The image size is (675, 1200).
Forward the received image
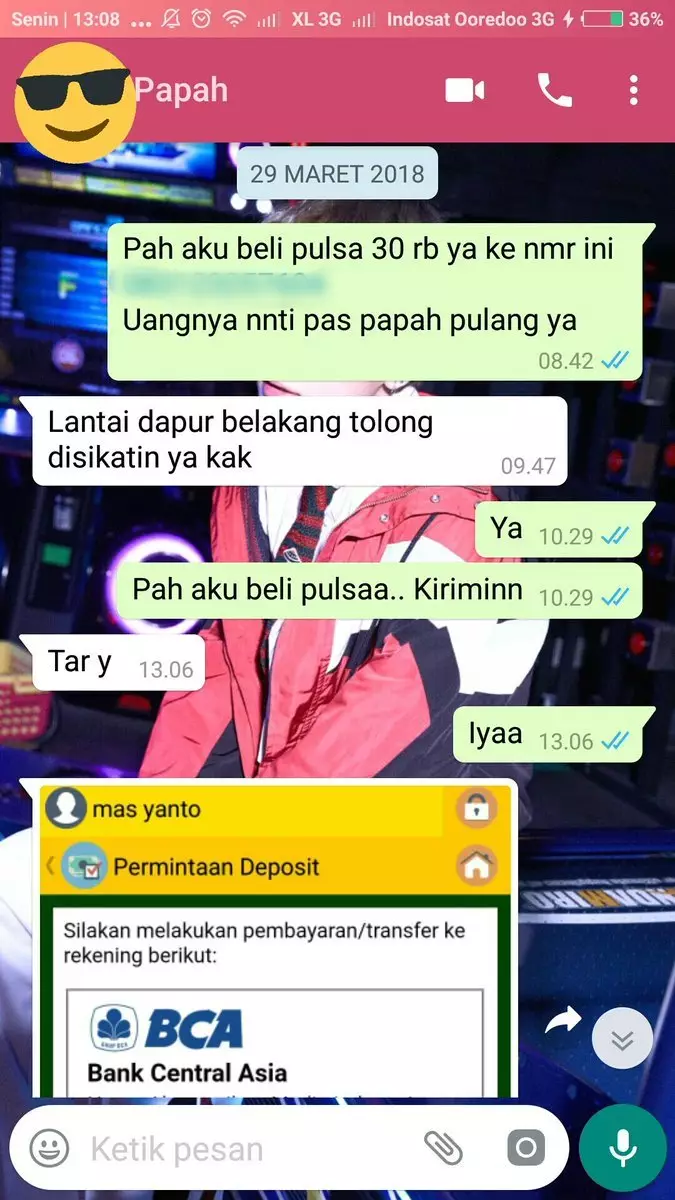click(563, 1021)
